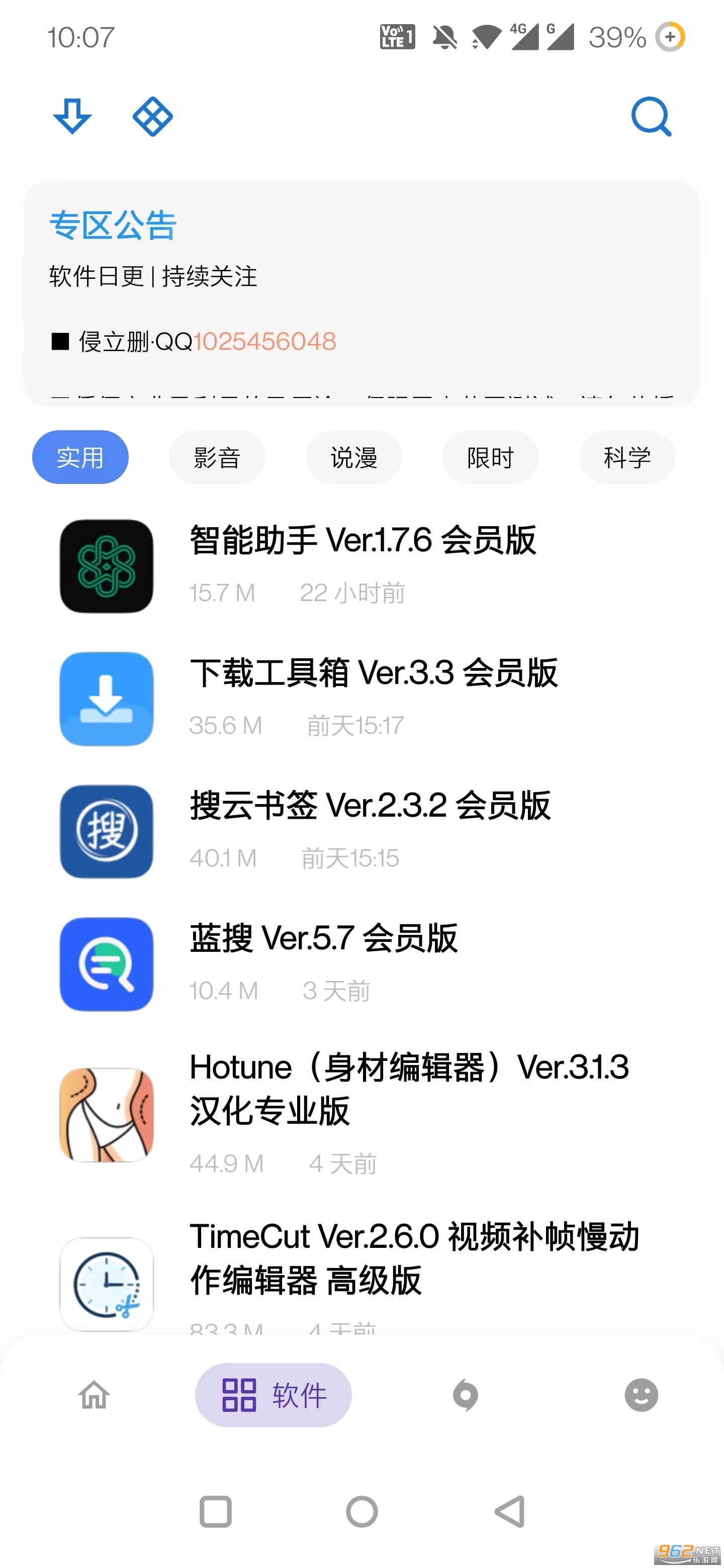The width and height of the screenshot is (724, 1568).
Task: Select the 说漫 filter chip
Action: [354, 456]
